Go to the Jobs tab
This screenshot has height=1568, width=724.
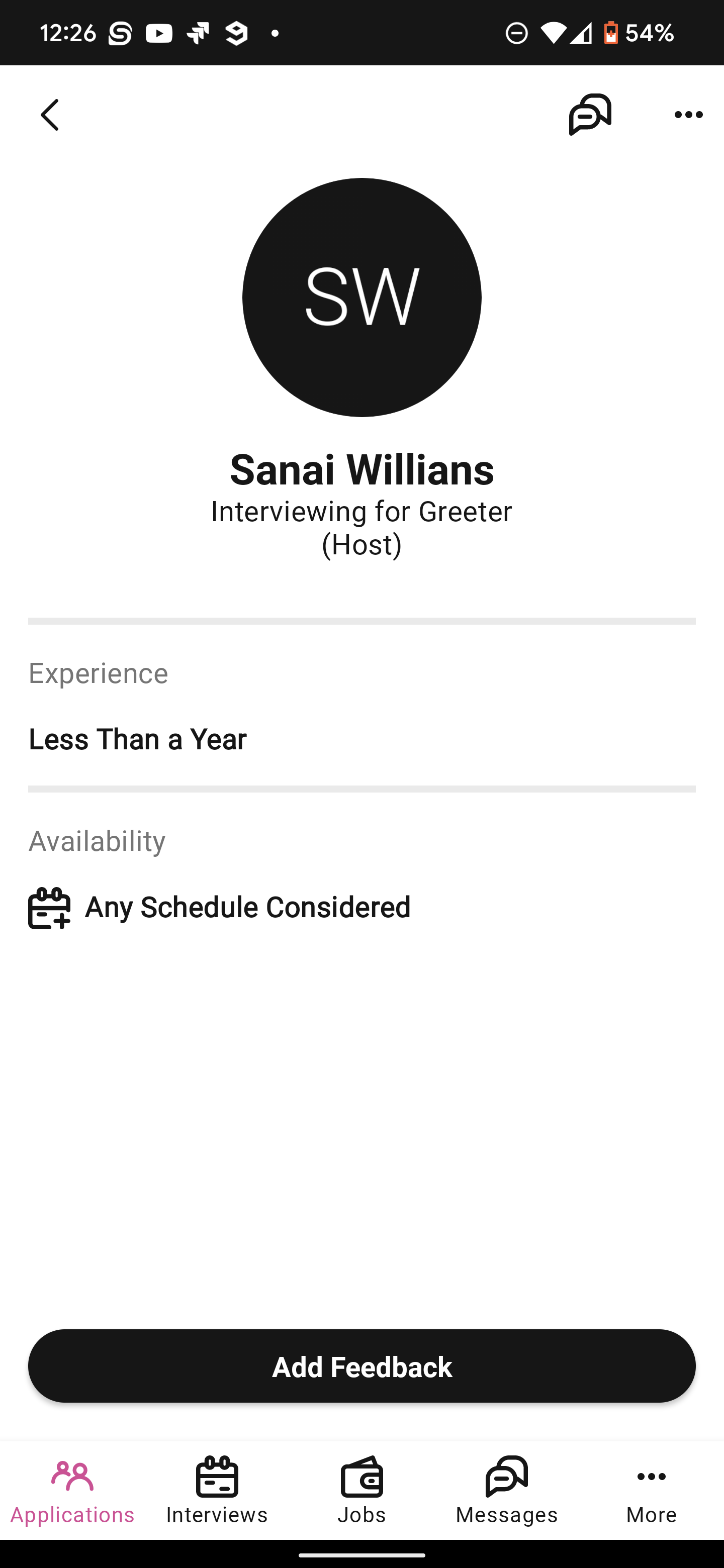click(x=361, y=1490)
